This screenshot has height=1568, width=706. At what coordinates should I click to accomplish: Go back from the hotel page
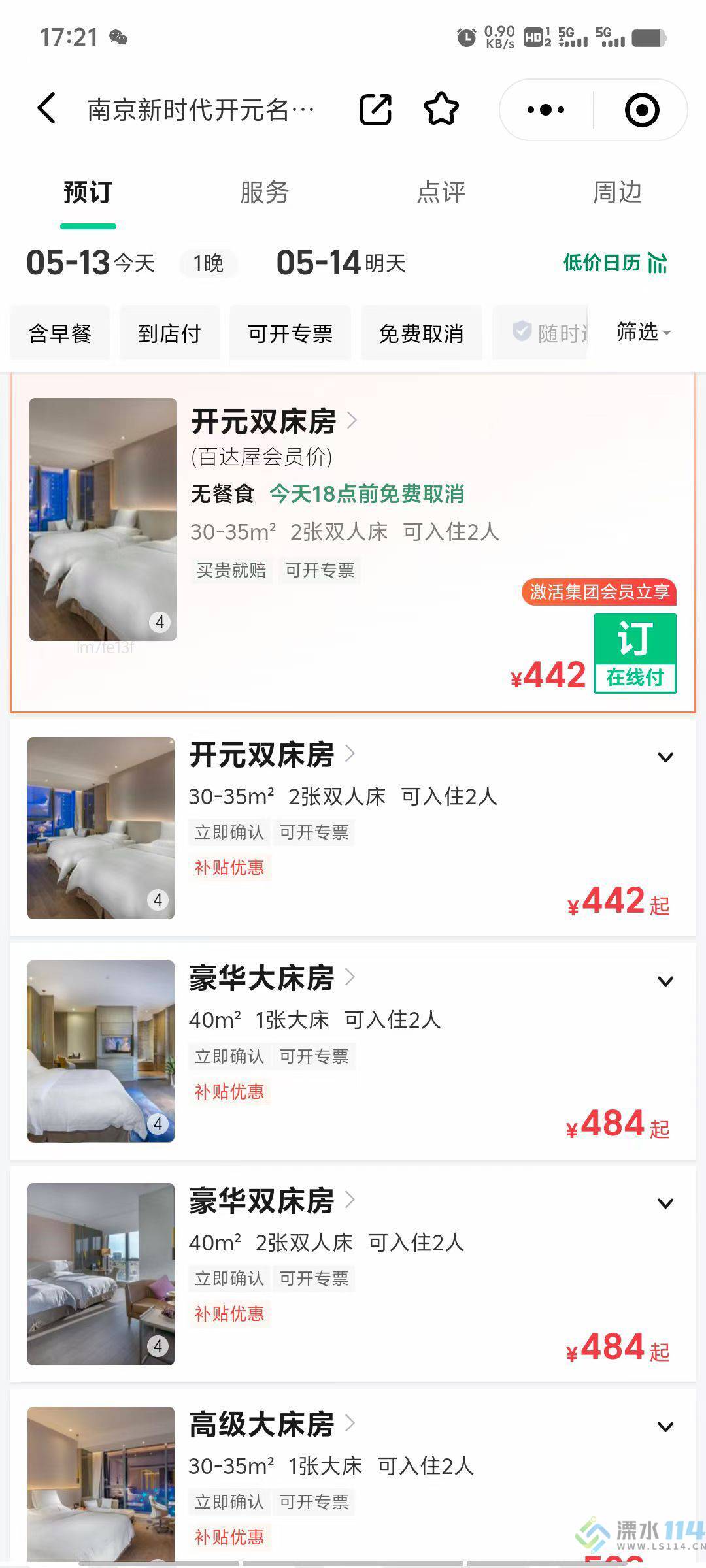(x=47, y=108)
